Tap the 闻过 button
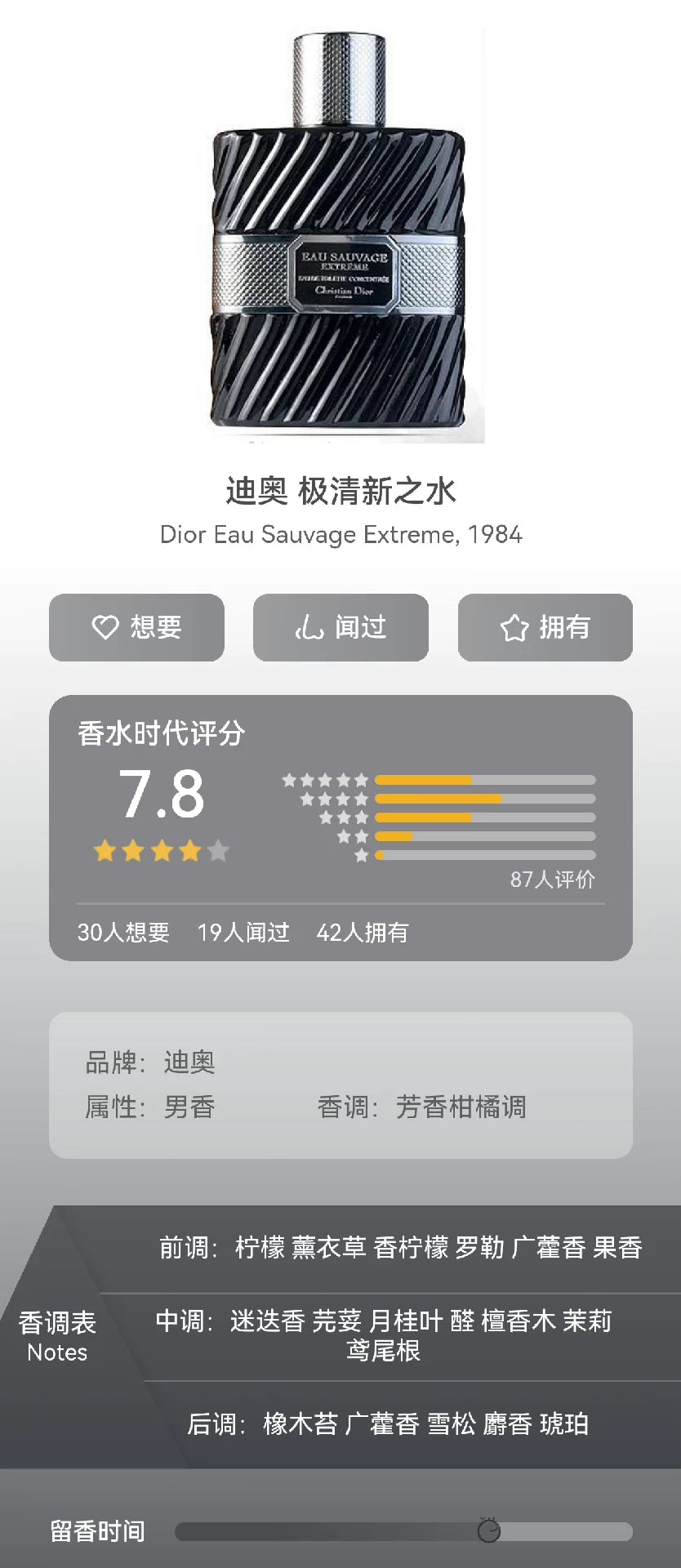 click(x=340, y=627)
